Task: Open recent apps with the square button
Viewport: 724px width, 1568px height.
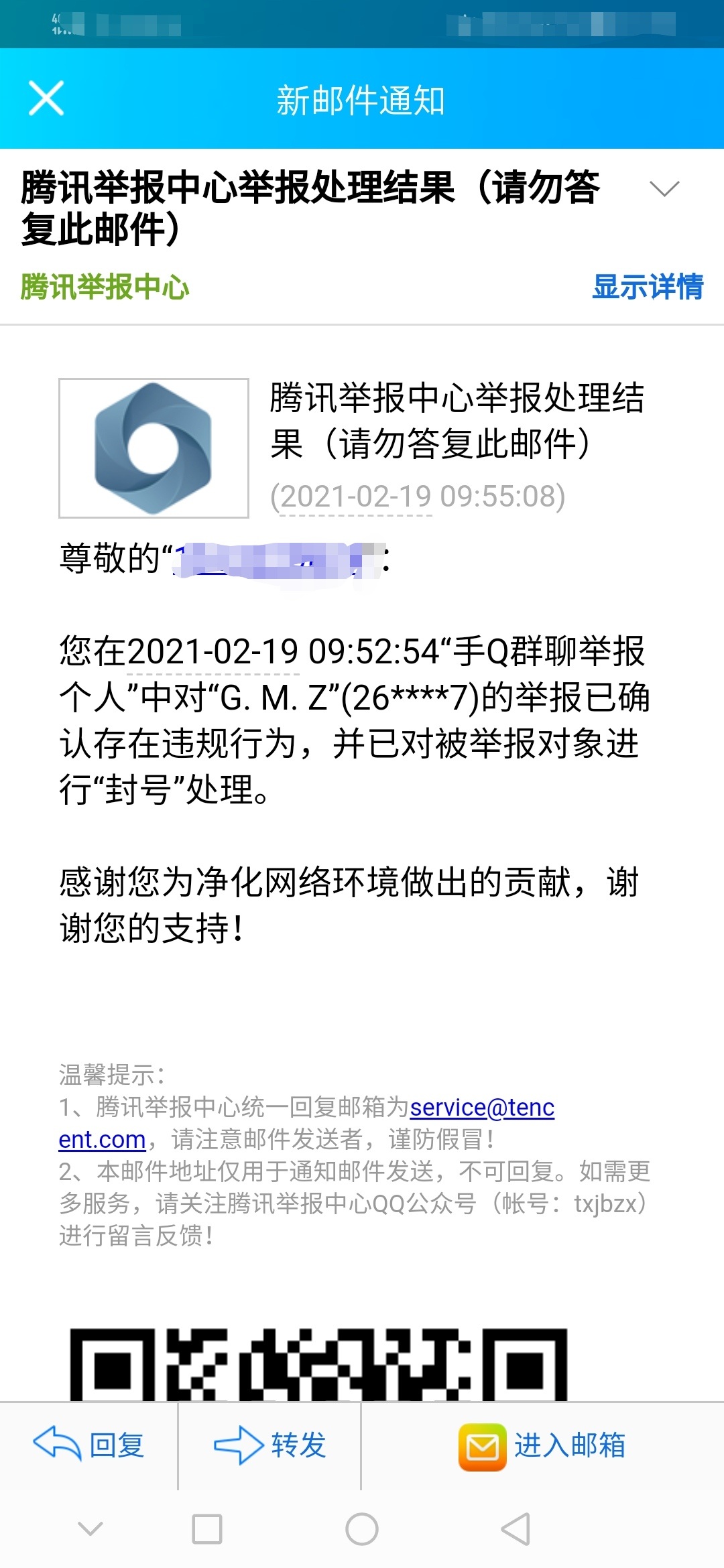Action: pos(207,1529)
